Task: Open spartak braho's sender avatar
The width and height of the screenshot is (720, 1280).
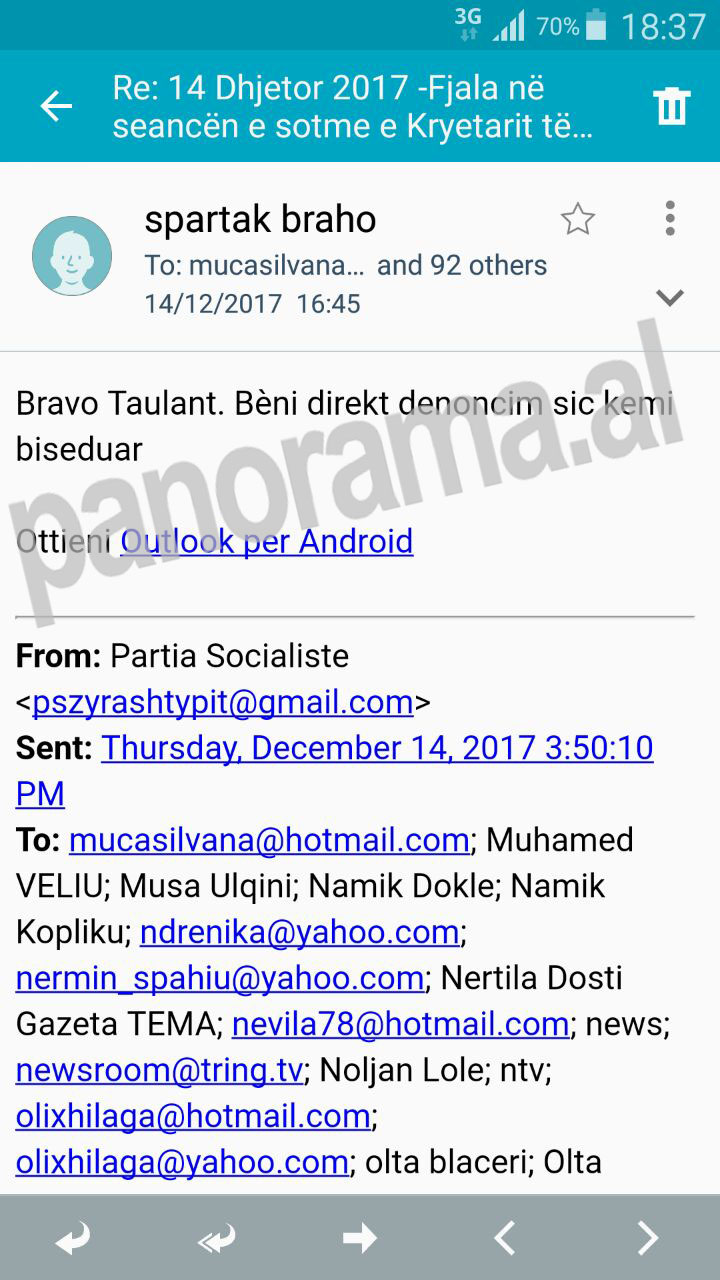Action: pyautogui.click(x=72, y=256)
